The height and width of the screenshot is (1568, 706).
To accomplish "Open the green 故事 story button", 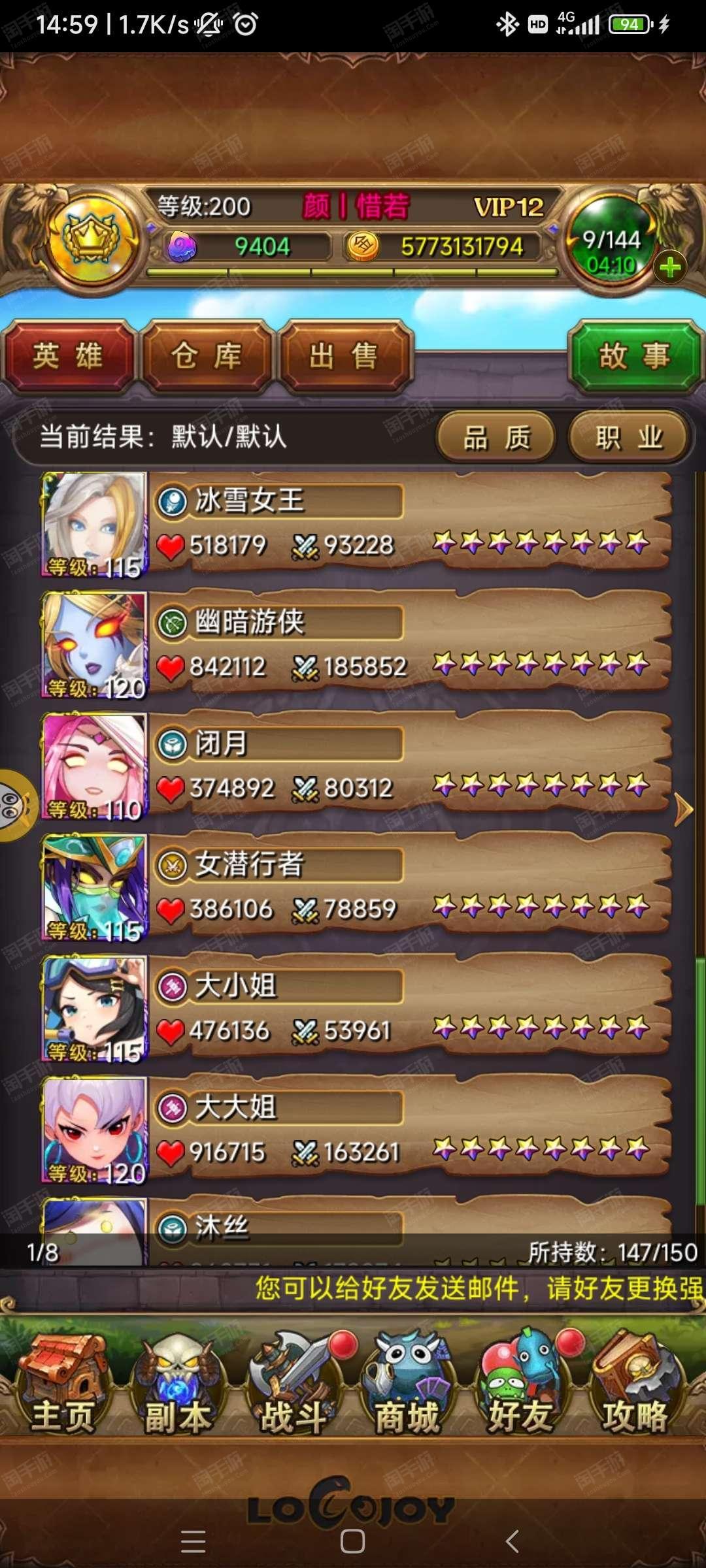I will [x=635, y=357].
